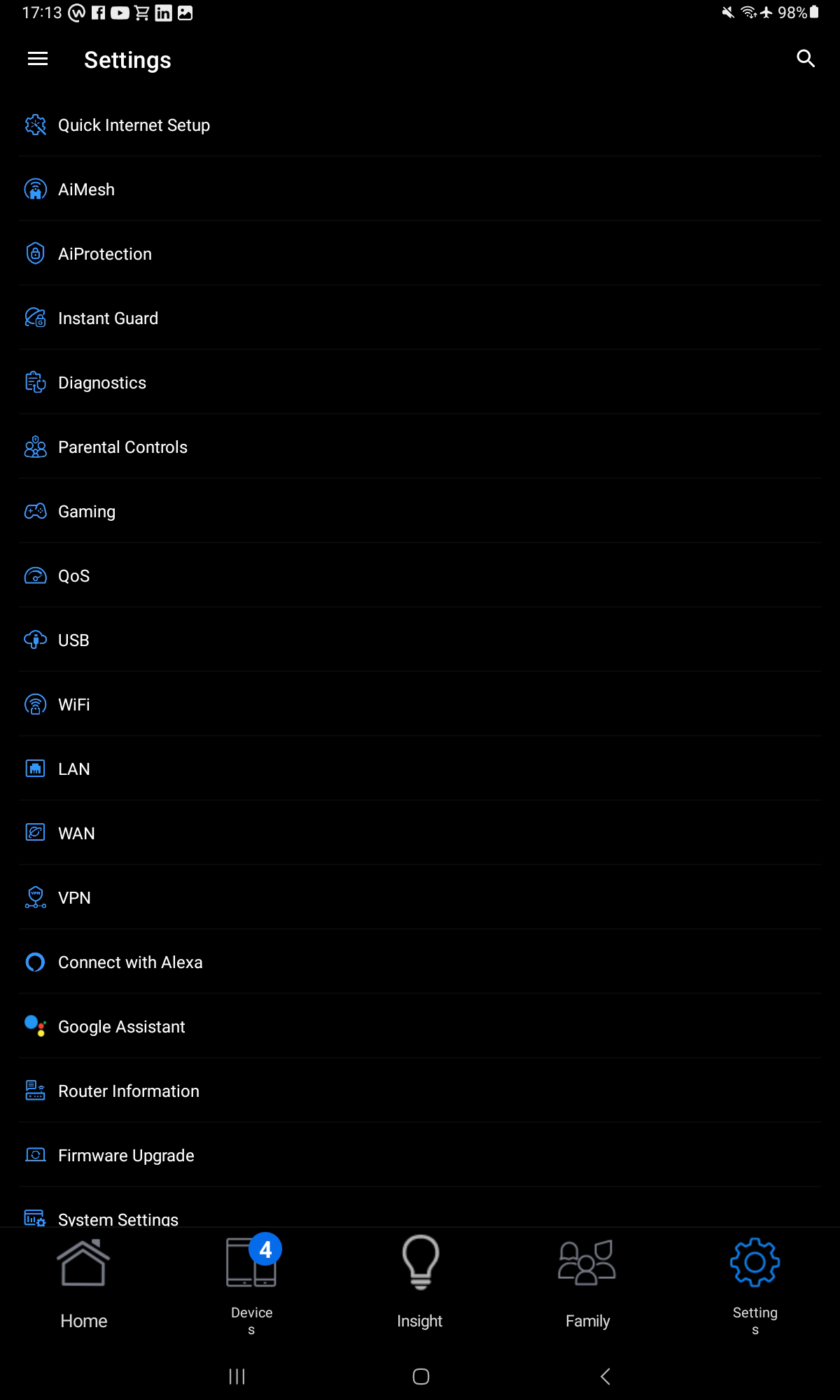The width and height of the screenshot is (840, 1400).
Task: Tap the system back button
Action: (x=605, y=1376)
